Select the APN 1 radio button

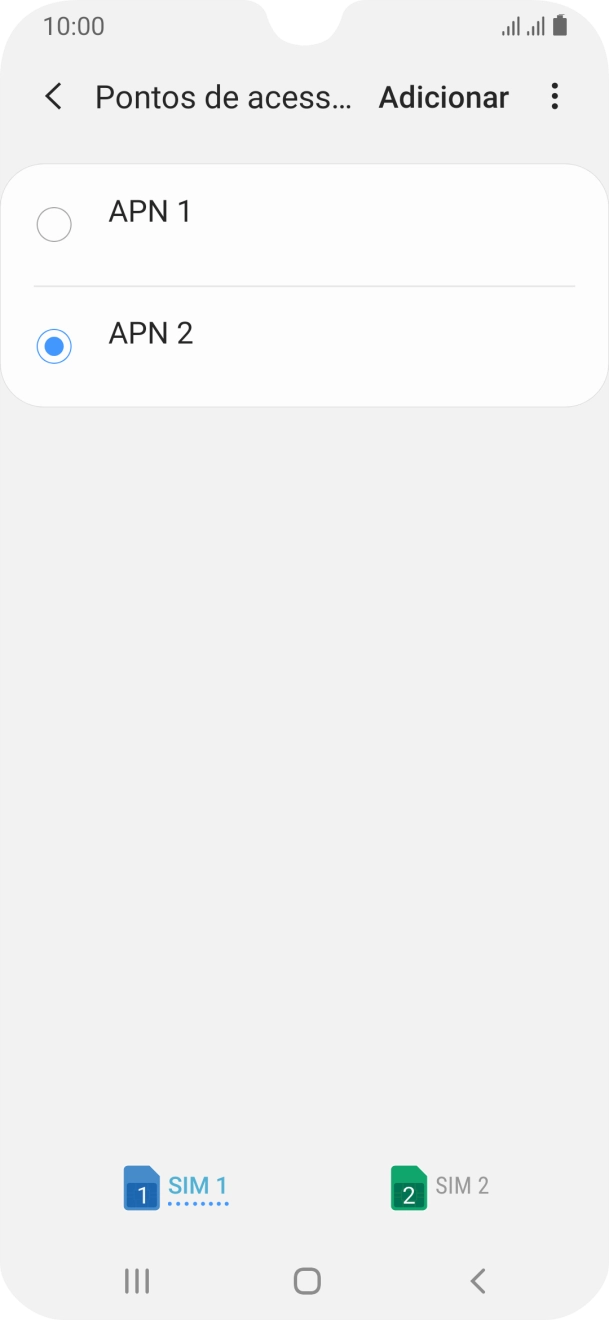[x=54, y=225]
